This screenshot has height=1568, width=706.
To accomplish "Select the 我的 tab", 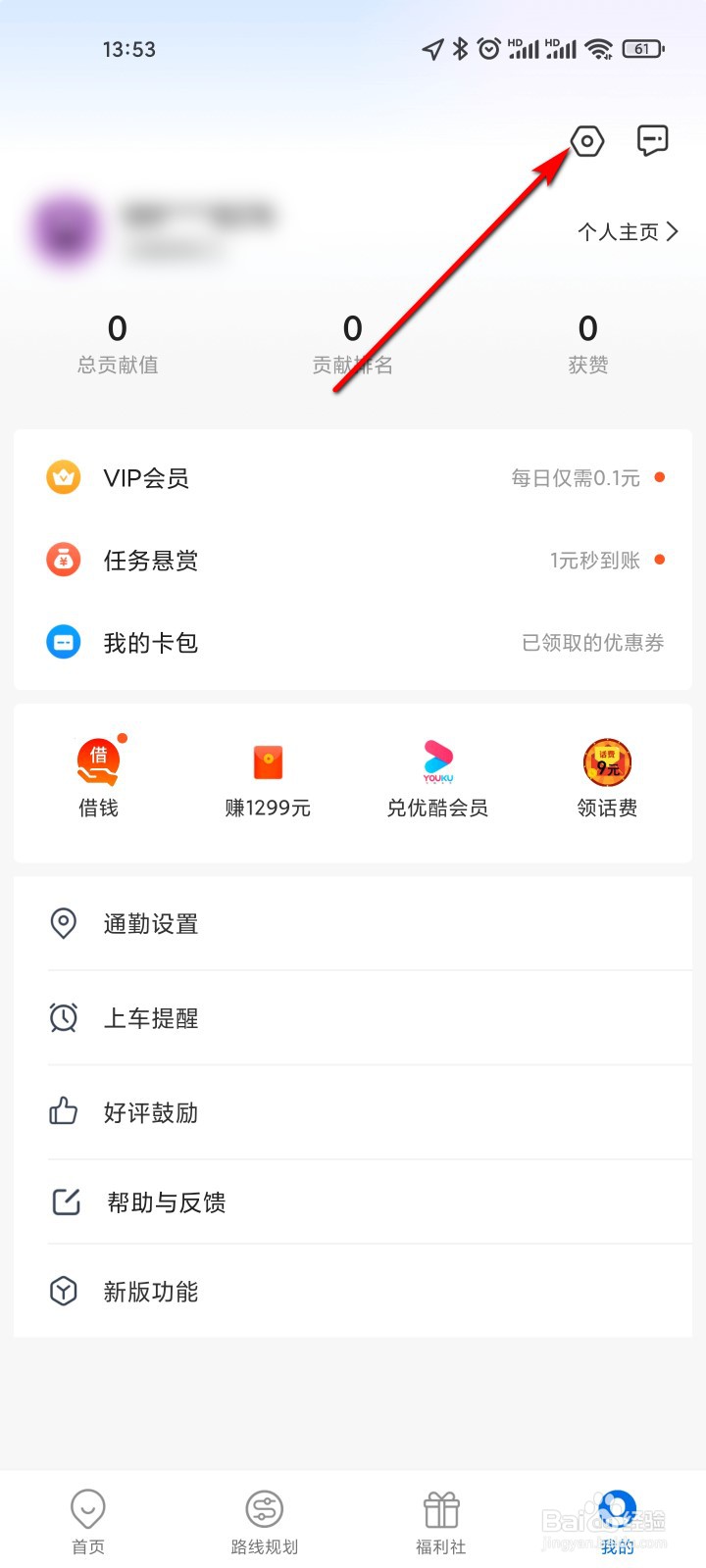I will [618, 1521].
